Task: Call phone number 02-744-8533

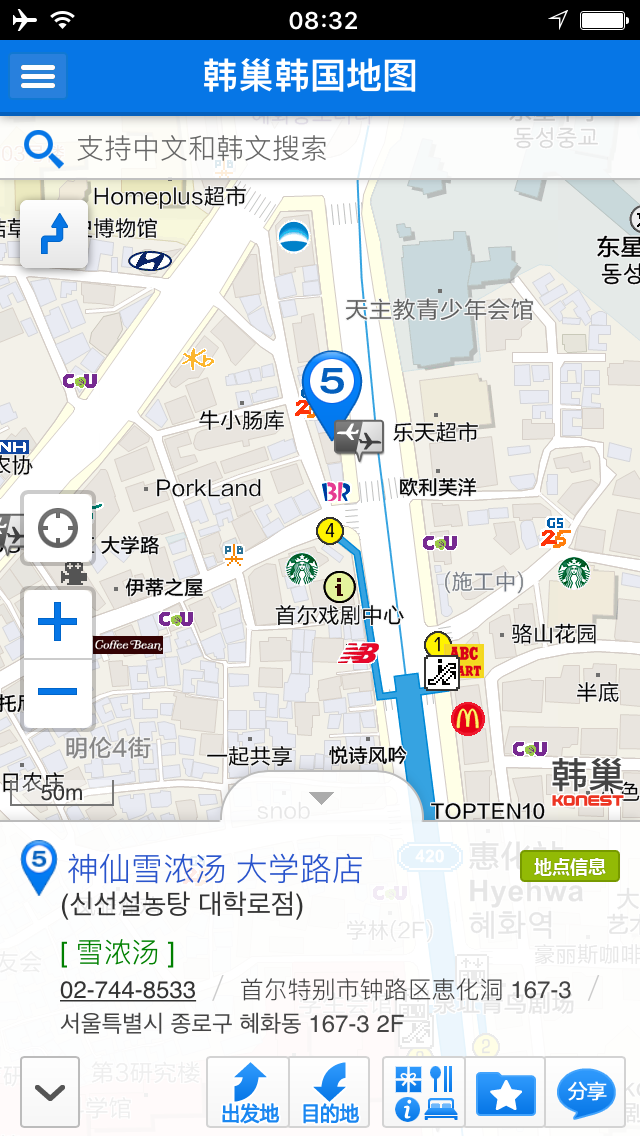Action: point(128,990)
